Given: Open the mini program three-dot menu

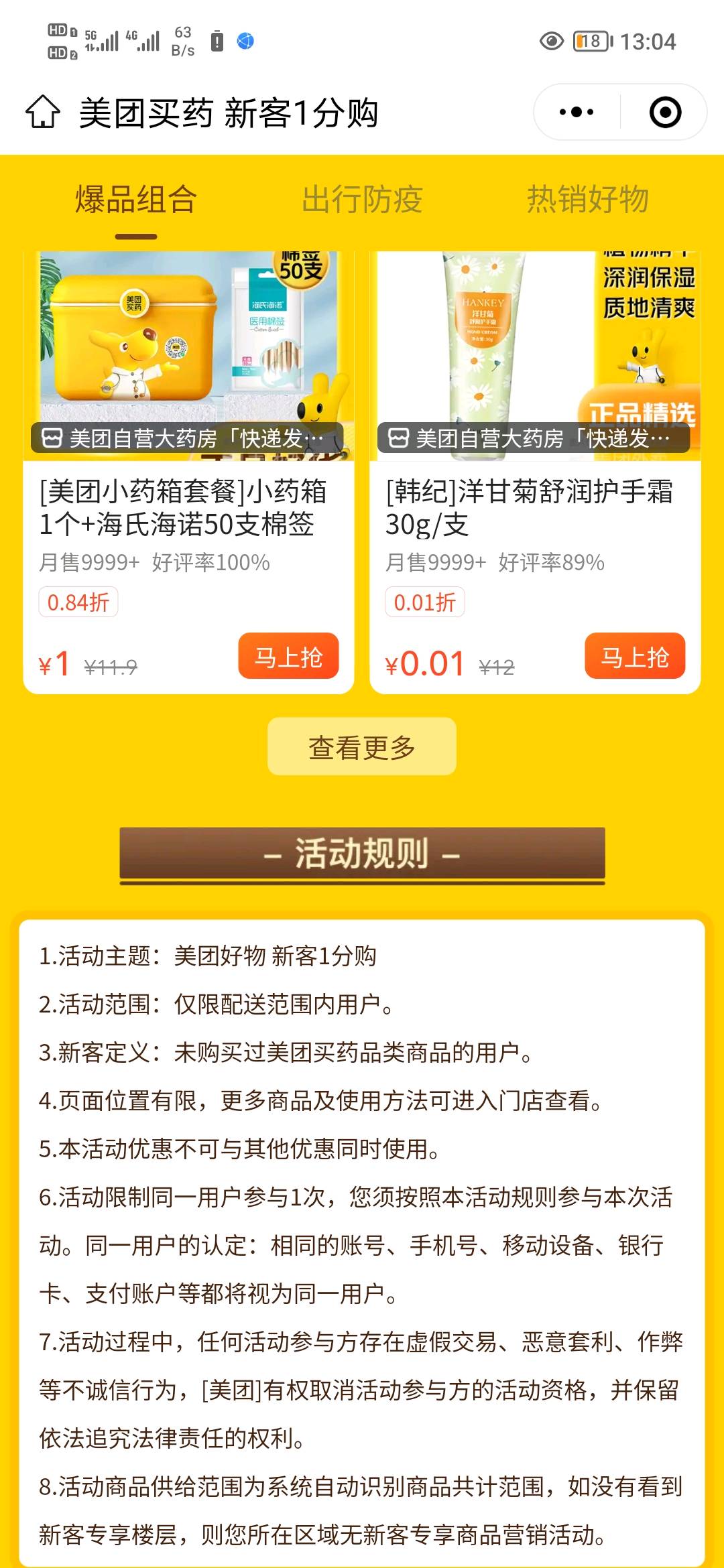Looking at the screenshot, I should 577,112.
